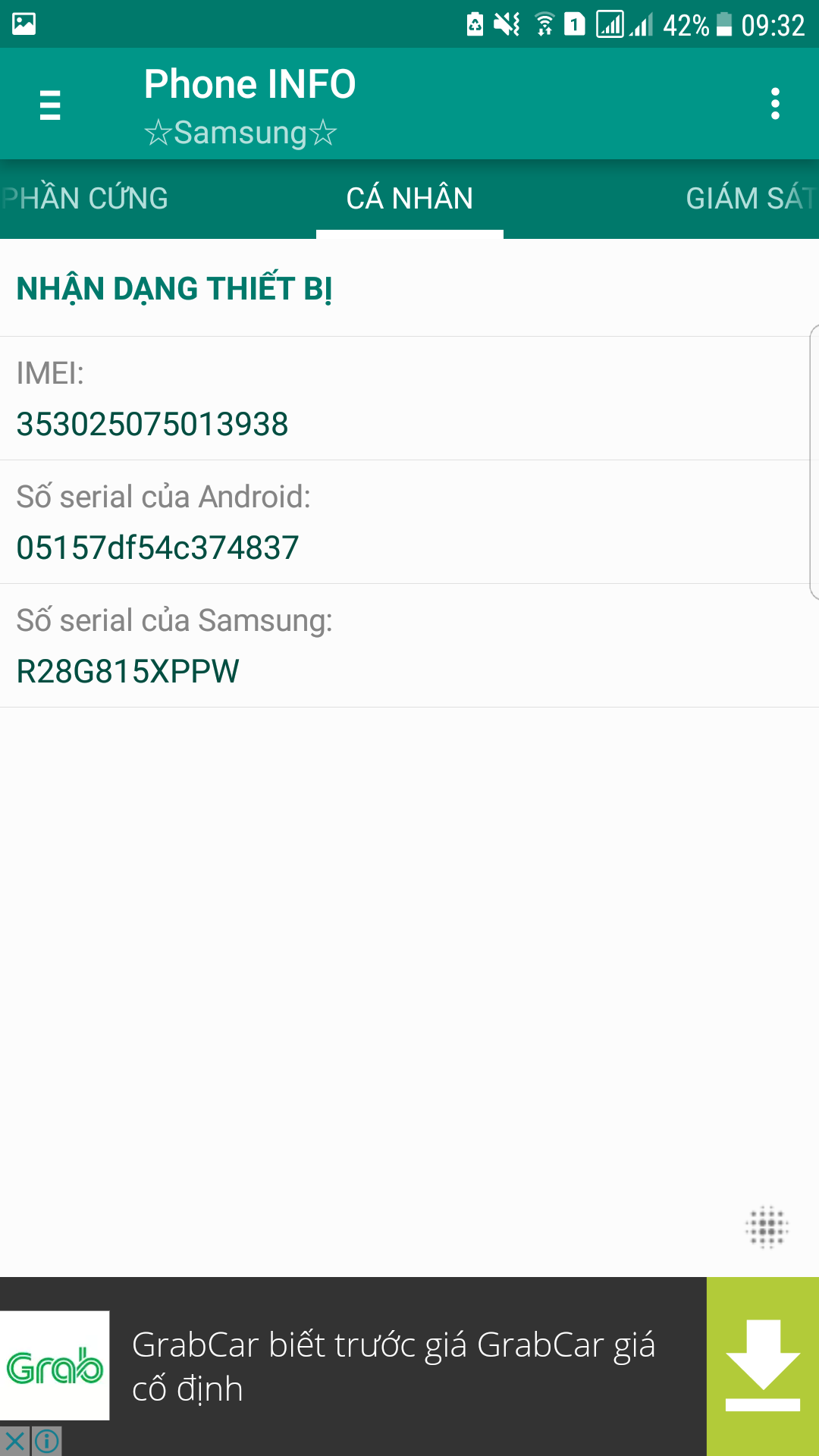The height and width of the screenshot is (1456, 819).
Task: Switch to the PHẦN CỨNG tab
Action: coord(84,199)
